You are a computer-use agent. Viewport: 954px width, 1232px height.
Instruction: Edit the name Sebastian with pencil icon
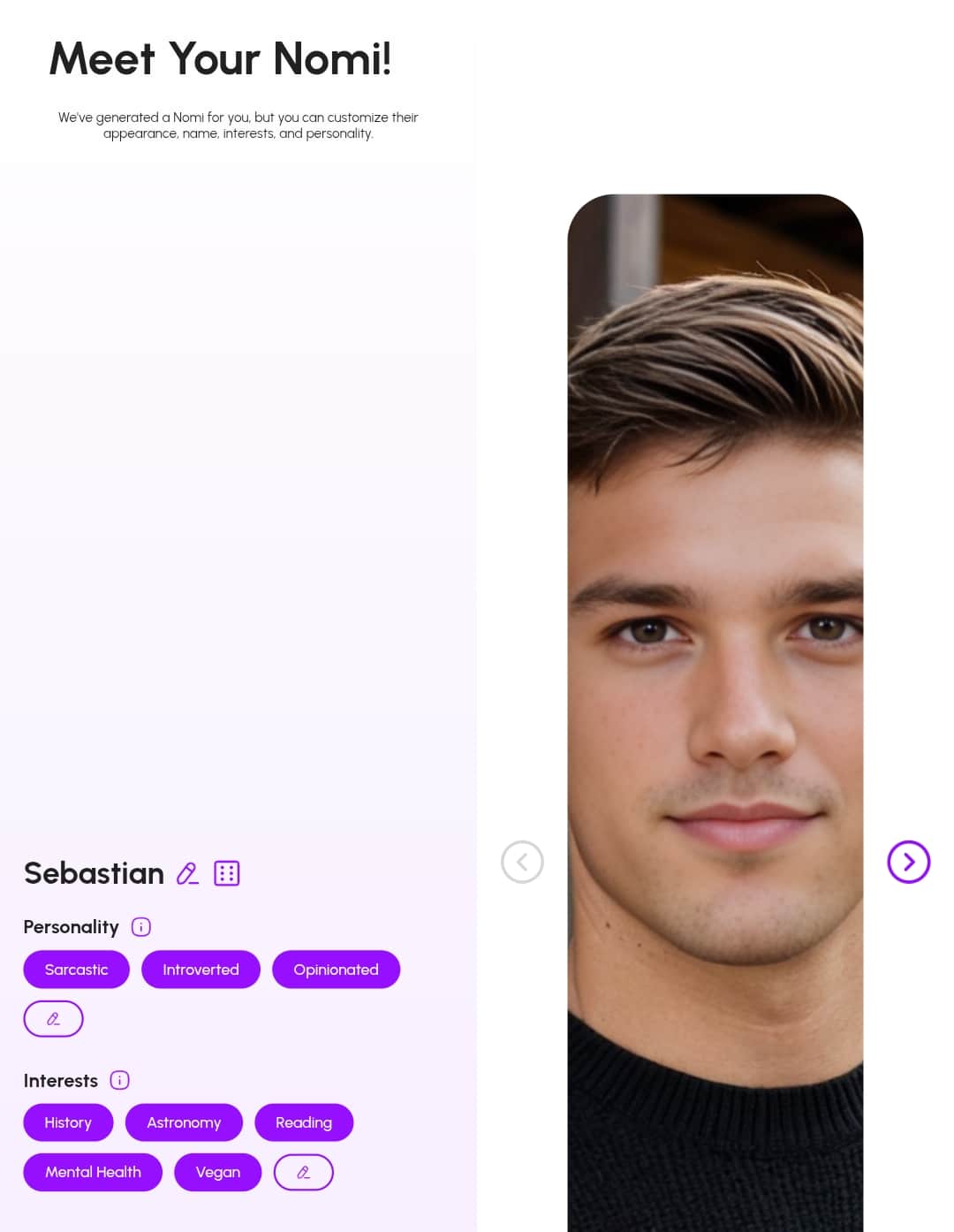(187, 873)
